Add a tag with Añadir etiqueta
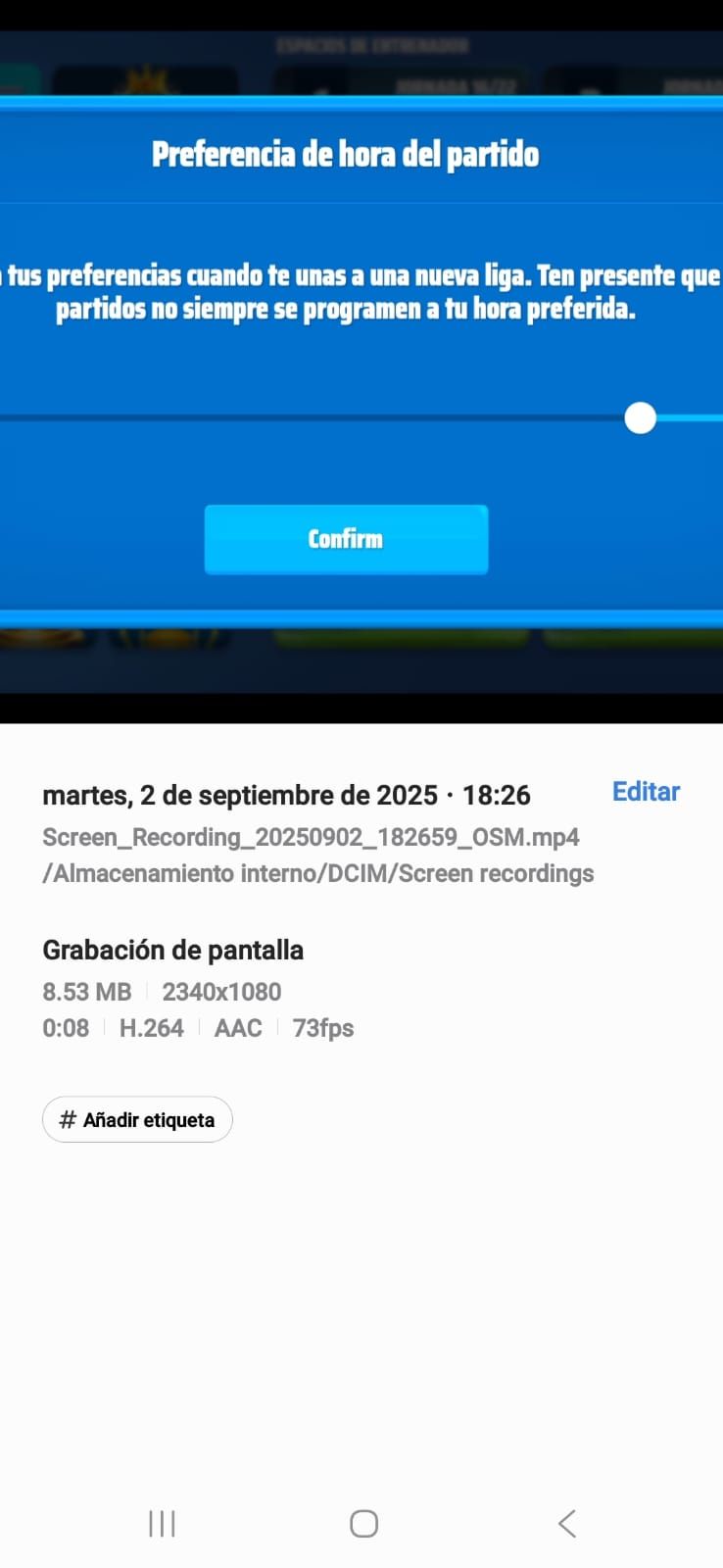Image resolution: width=723 pixels, height=1568 pixels. (137, 1119)
